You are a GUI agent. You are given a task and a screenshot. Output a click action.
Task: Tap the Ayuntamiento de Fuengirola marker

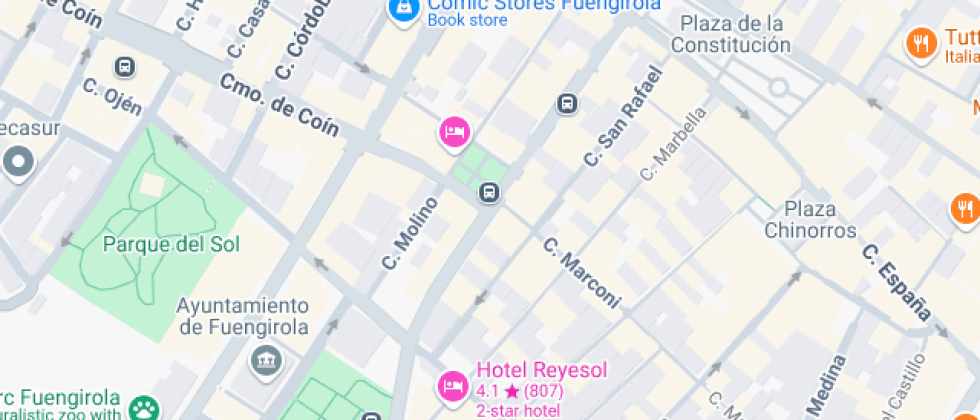point(266,360)
